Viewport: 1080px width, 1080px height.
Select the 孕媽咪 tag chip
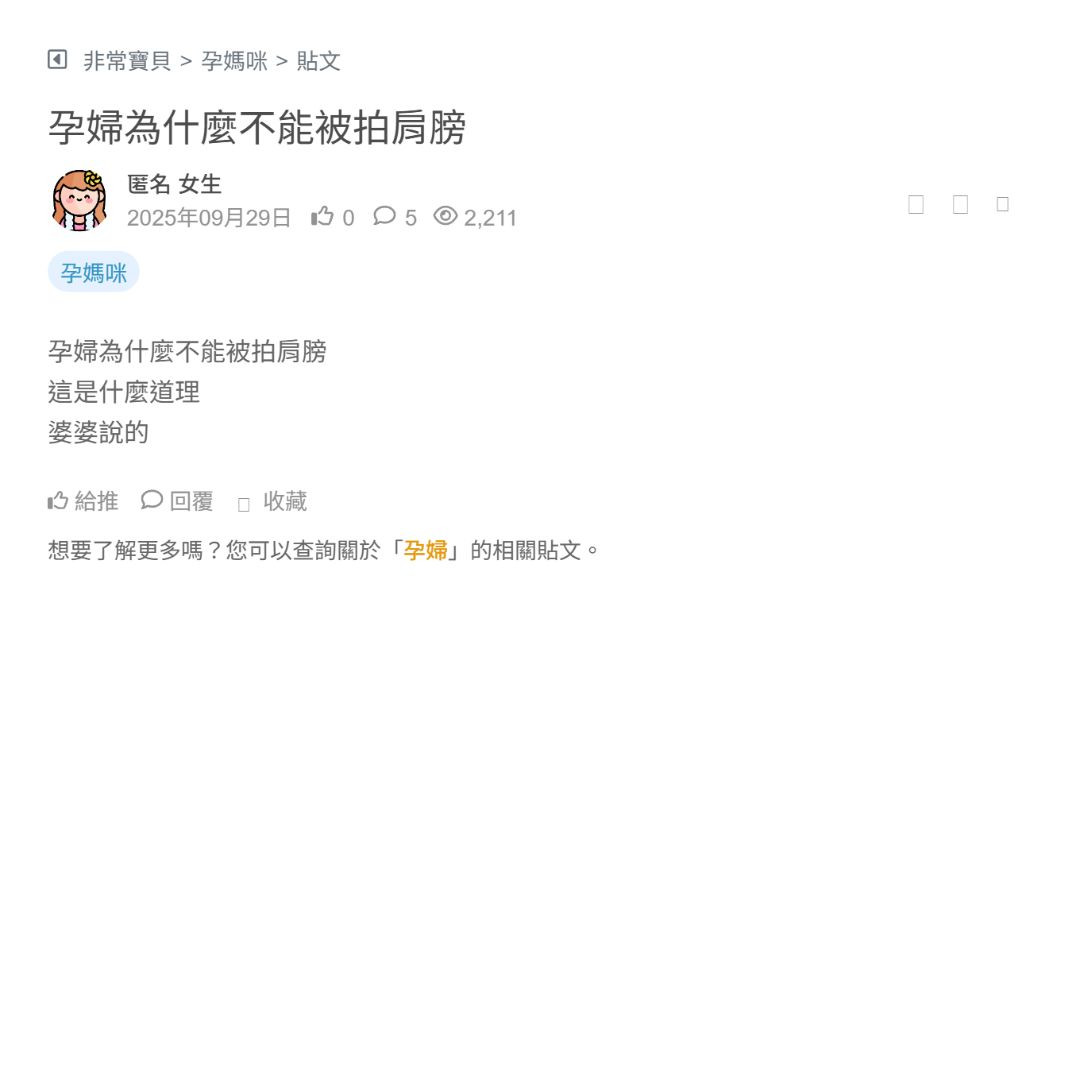[93, 272]
